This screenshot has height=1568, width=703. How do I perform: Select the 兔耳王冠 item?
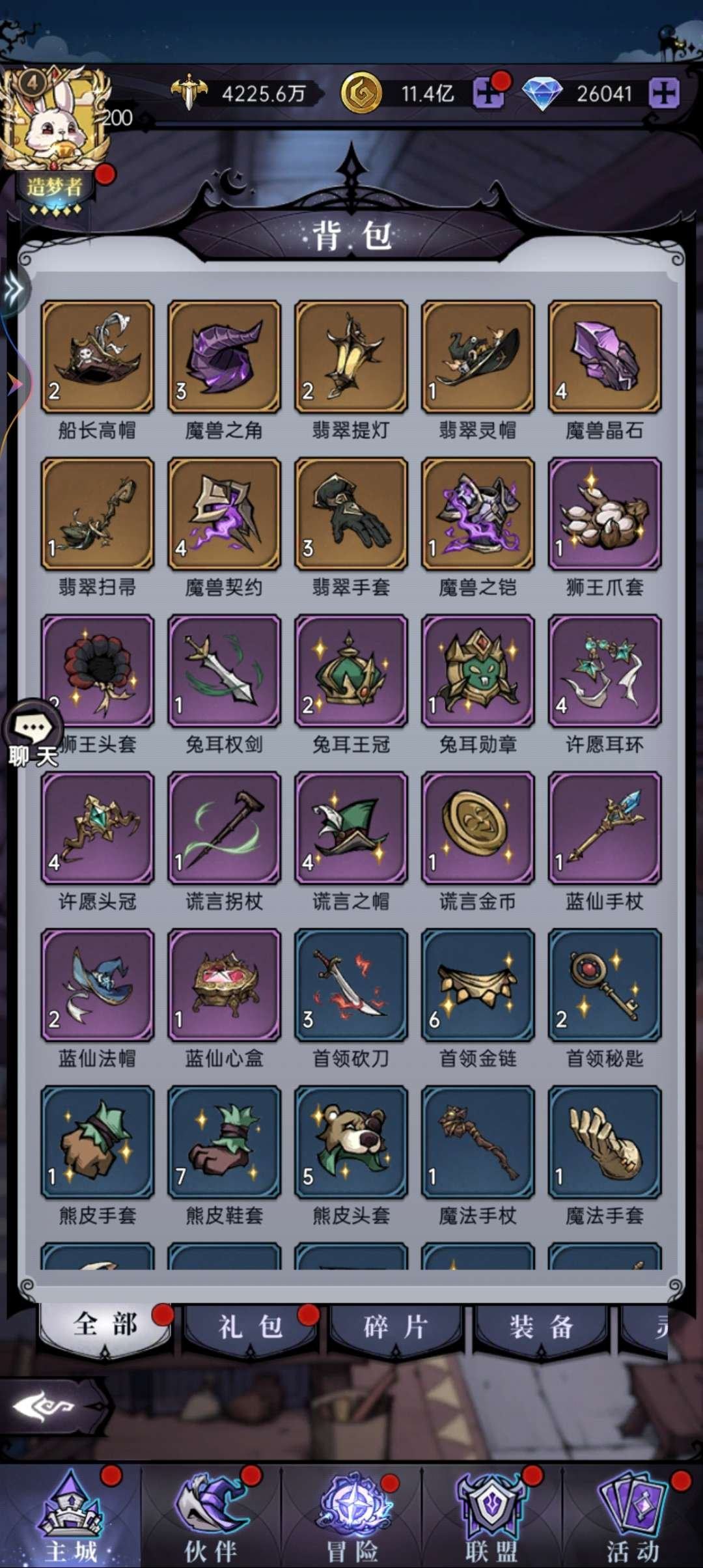click(x=351, y=671)
